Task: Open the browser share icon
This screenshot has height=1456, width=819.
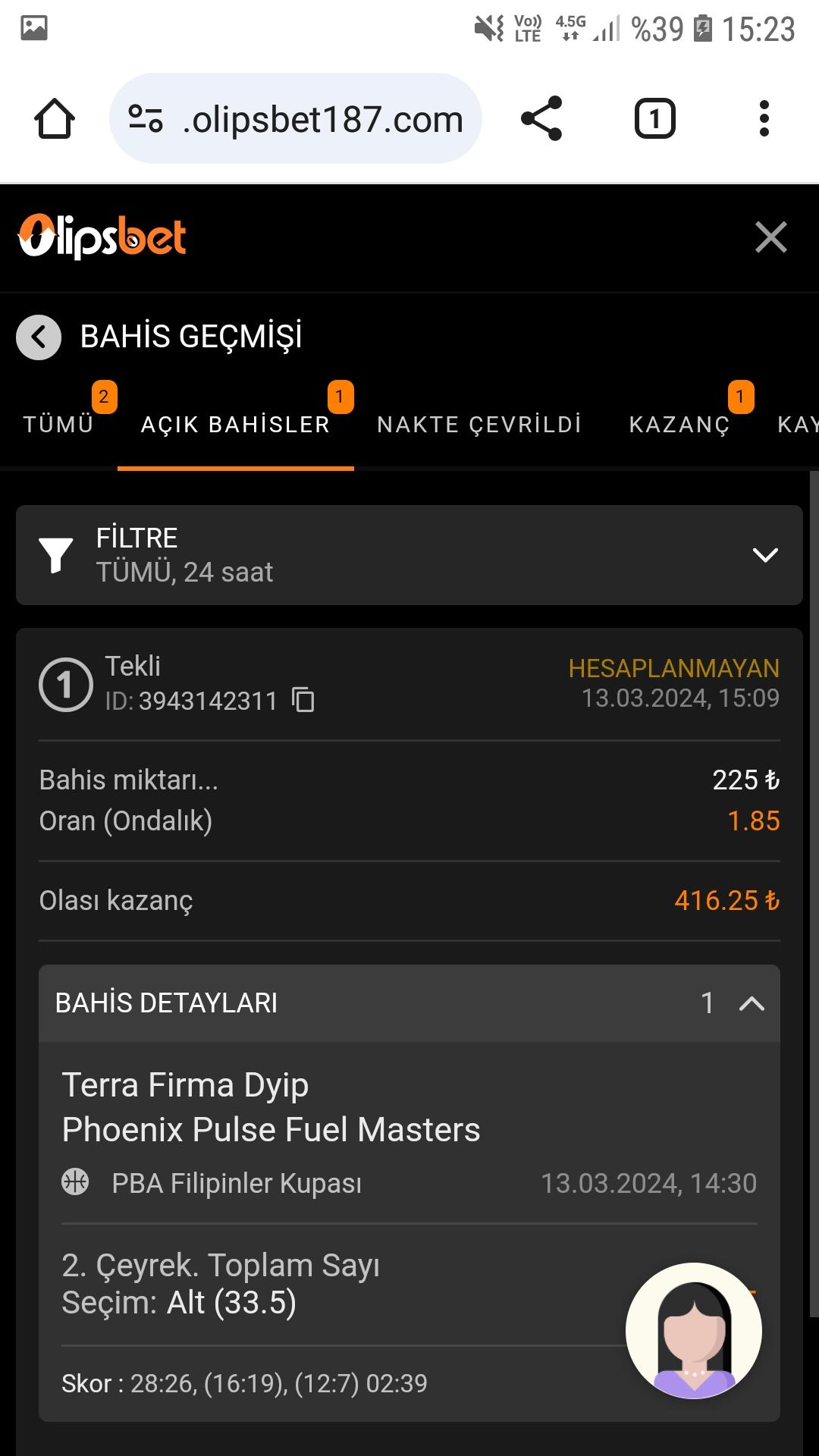Action: click(x=541, y=119)
